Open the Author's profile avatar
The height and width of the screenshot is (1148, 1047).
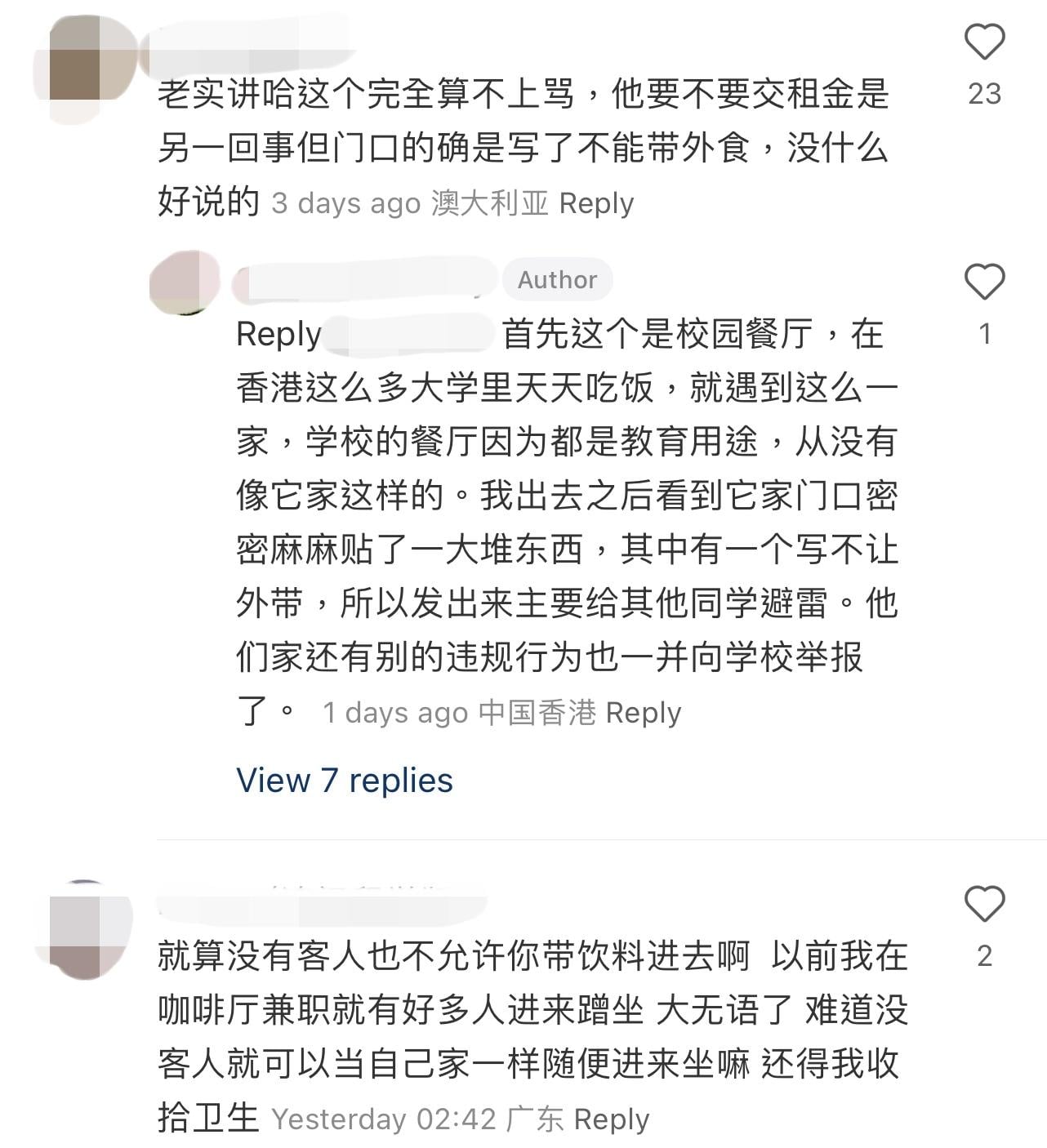tap(185, 283)
